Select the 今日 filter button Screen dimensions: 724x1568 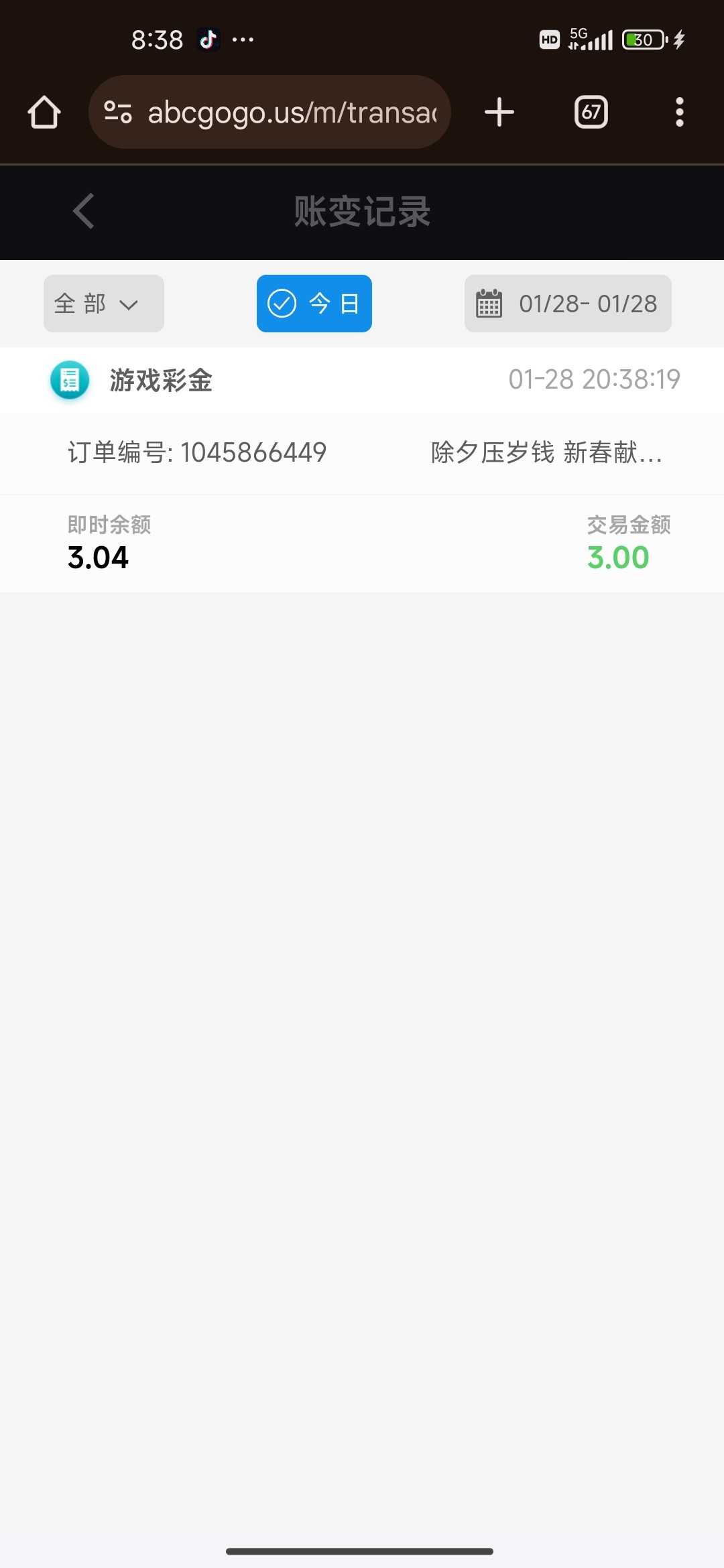tap(314, 304)
